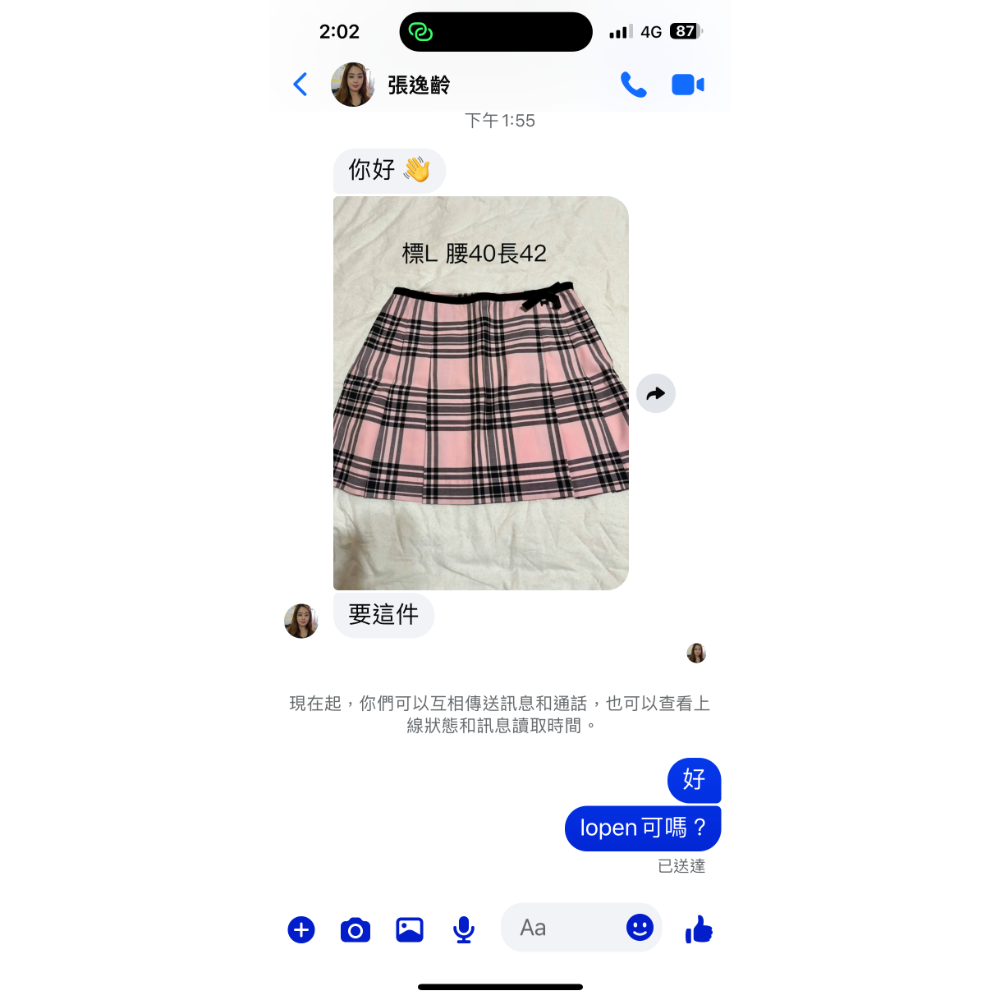
Task: Open the emoji picker
Action: click(x=640, y=928)
